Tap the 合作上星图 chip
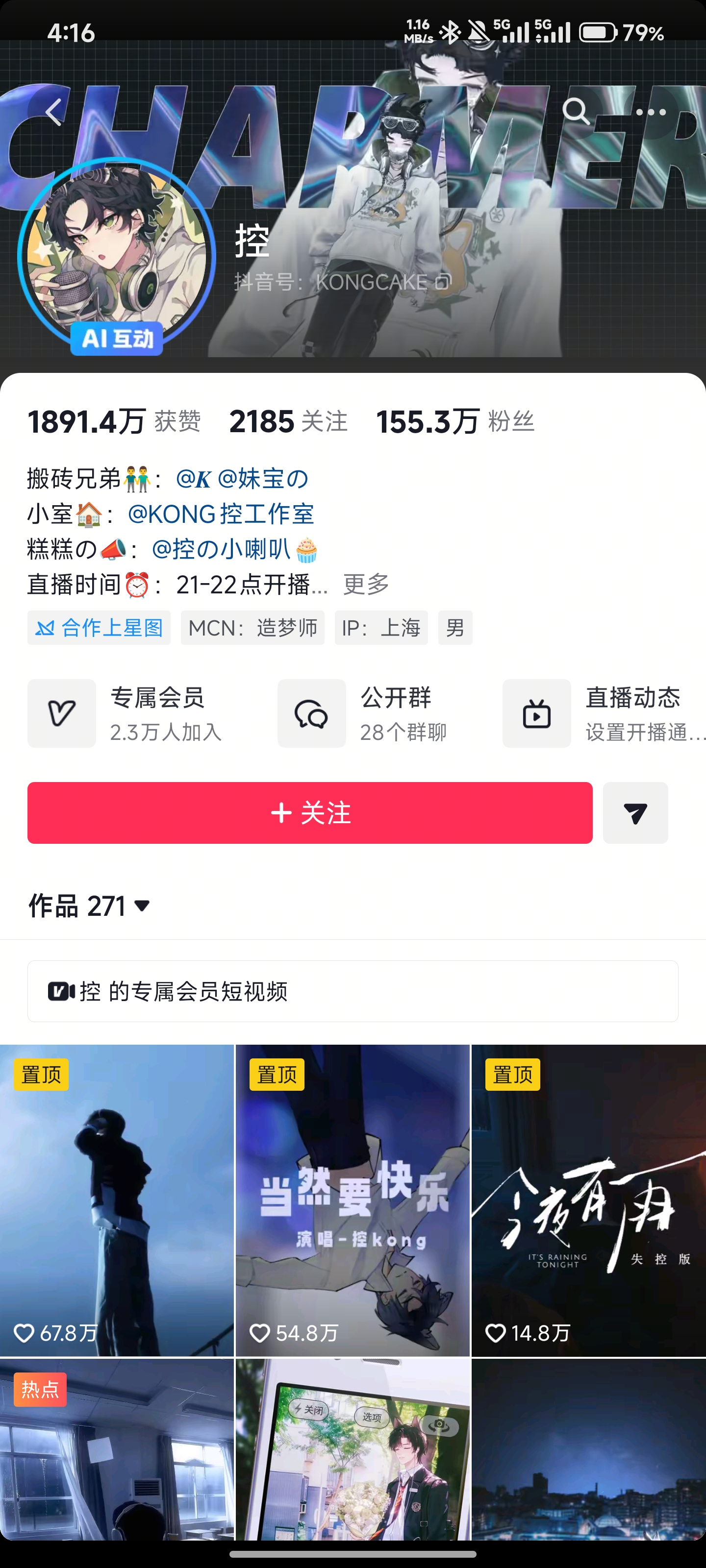This screenshot has width=706, height=1568. click(99, 628)
